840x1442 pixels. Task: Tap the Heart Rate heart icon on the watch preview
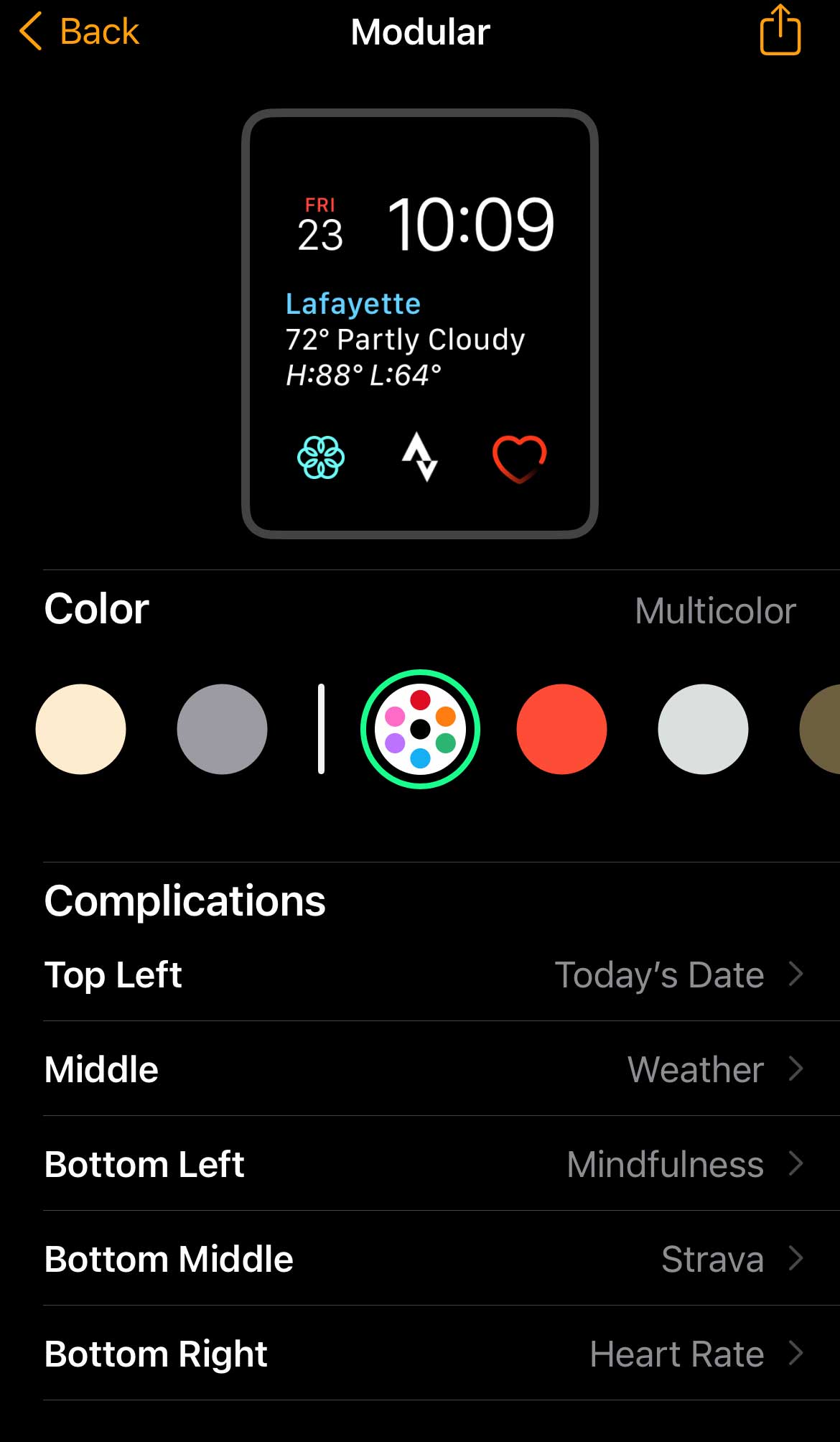(x=518, y=458)
